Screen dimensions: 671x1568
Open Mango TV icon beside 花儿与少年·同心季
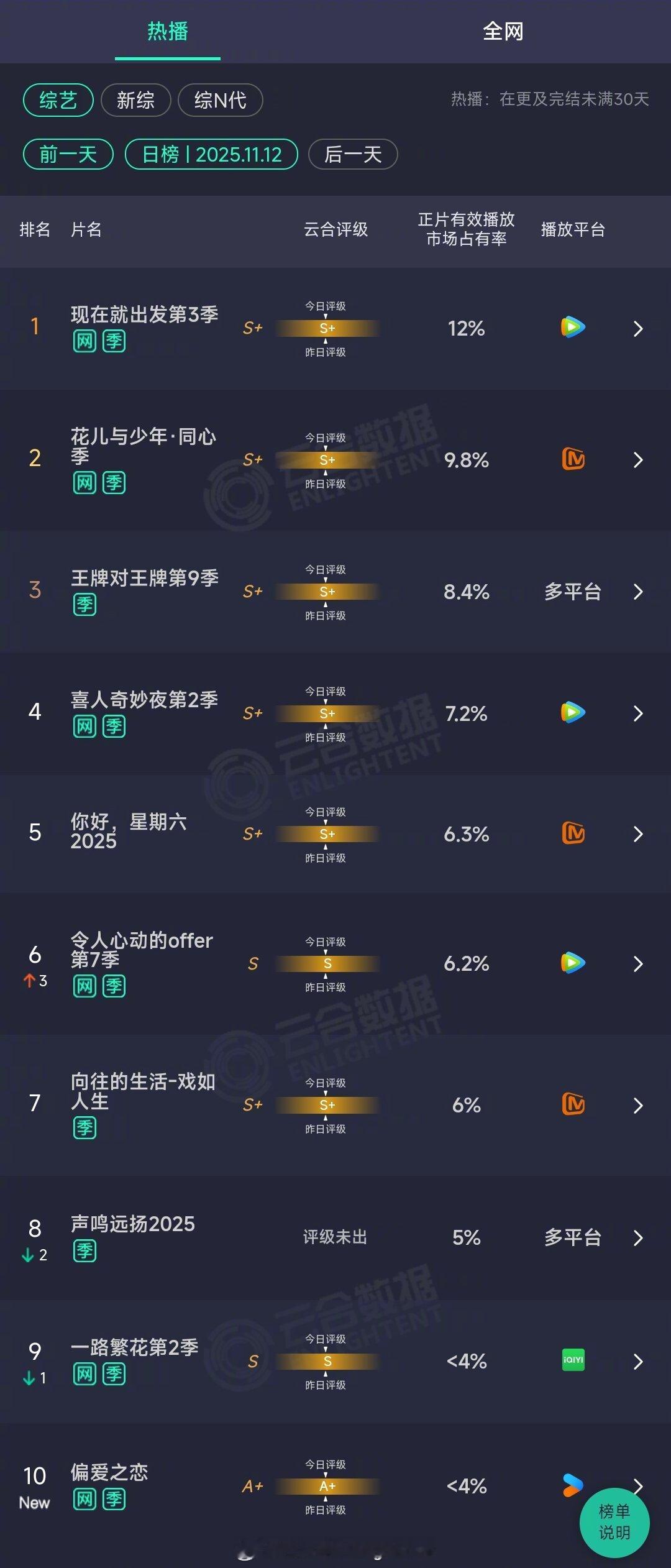[x=573, y=460]
